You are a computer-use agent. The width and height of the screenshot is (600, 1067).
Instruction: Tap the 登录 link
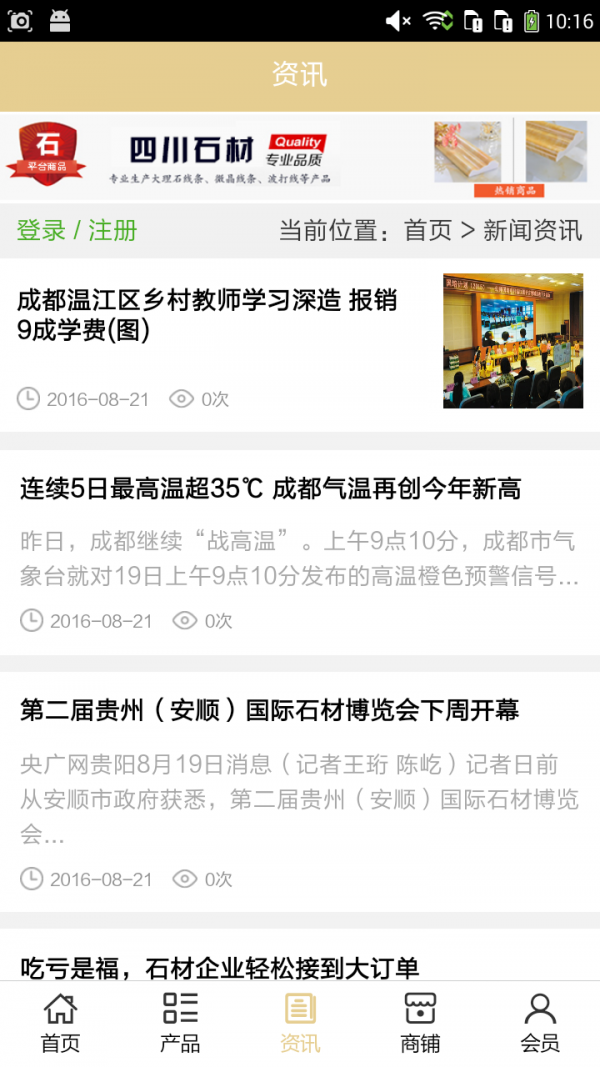41,231
